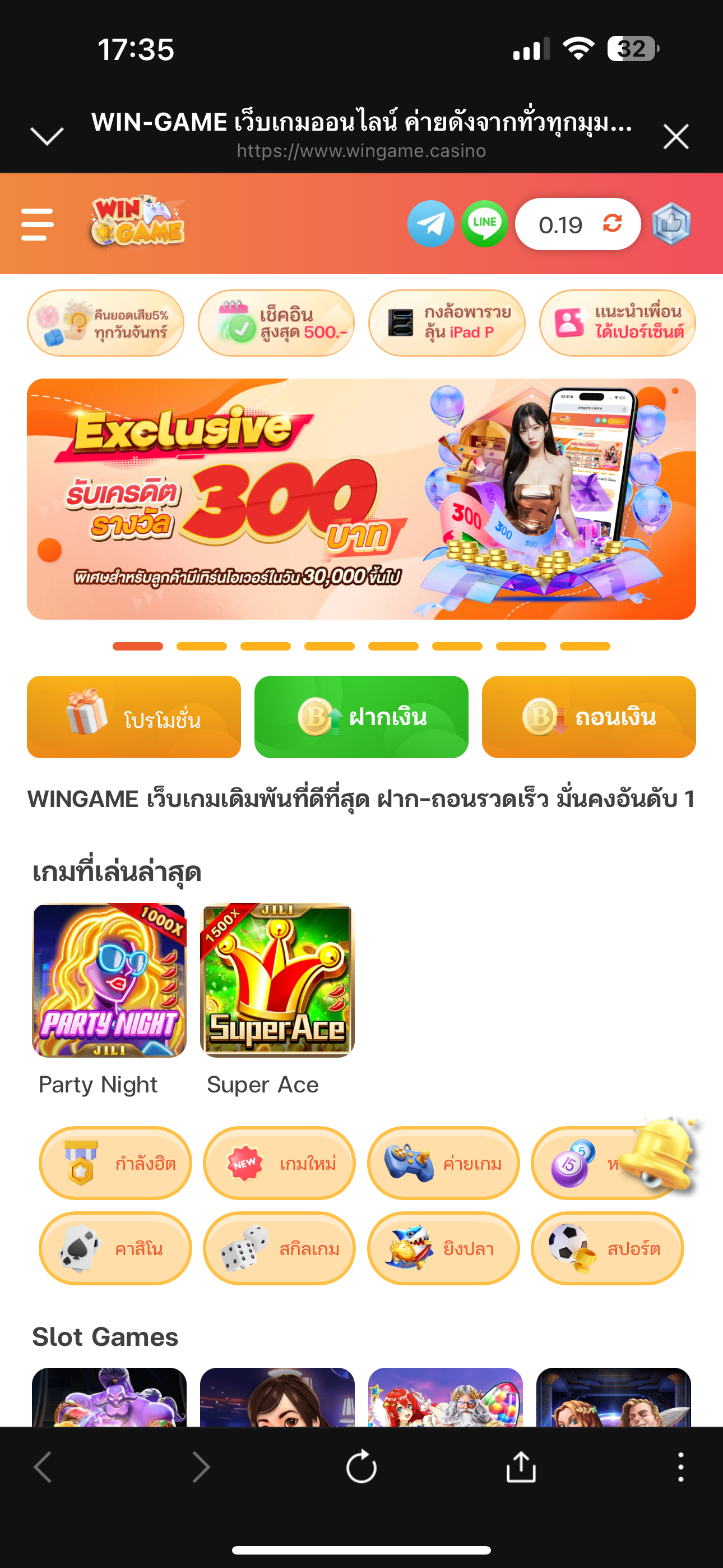This screenshot has width=723, height=1568.
Task: Open the browser share sheet
Action: click(x=521, y=1467)
